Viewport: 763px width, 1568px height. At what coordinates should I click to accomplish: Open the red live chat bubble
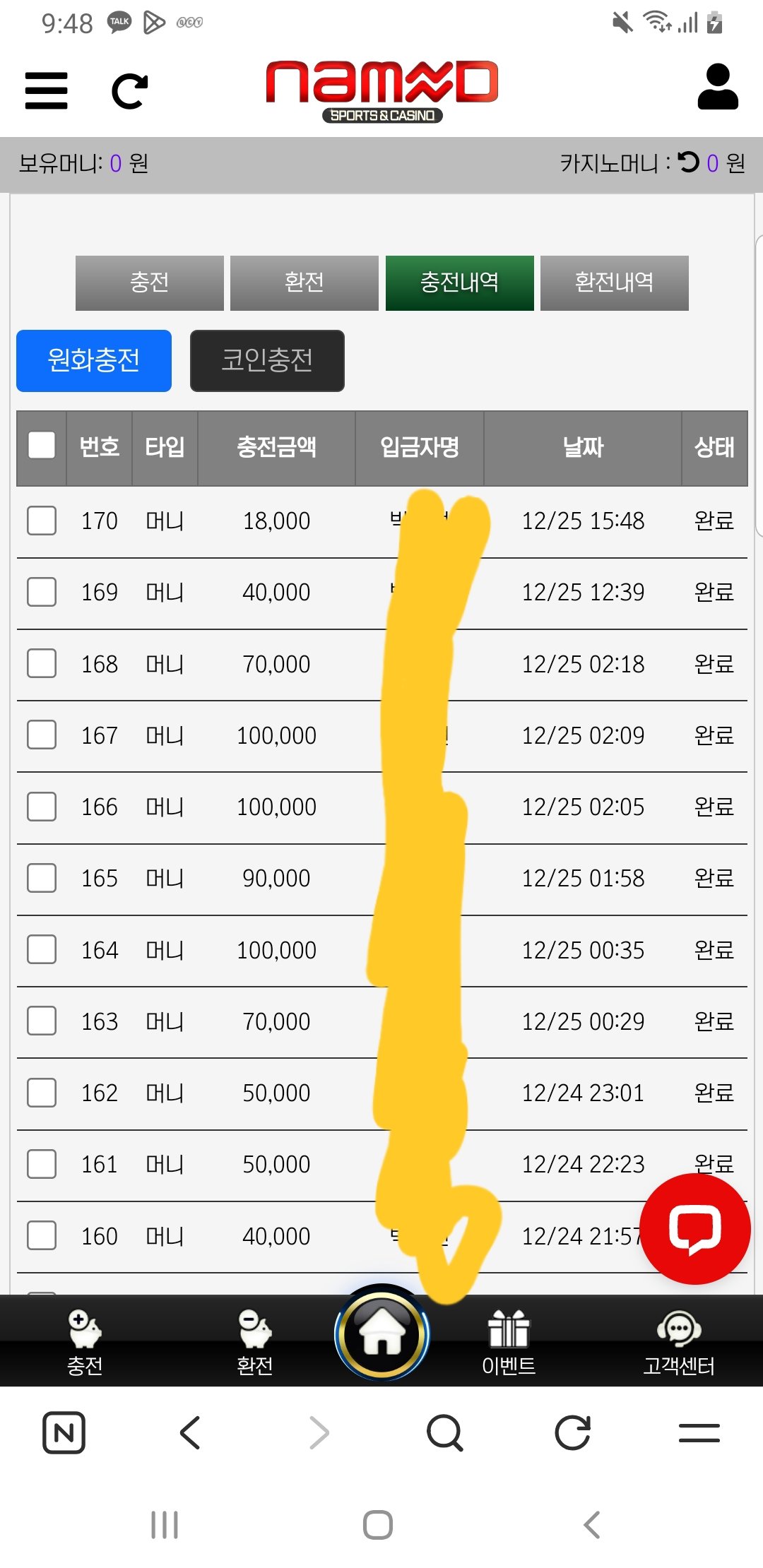pyautogui.click(x=694, y=1229)
